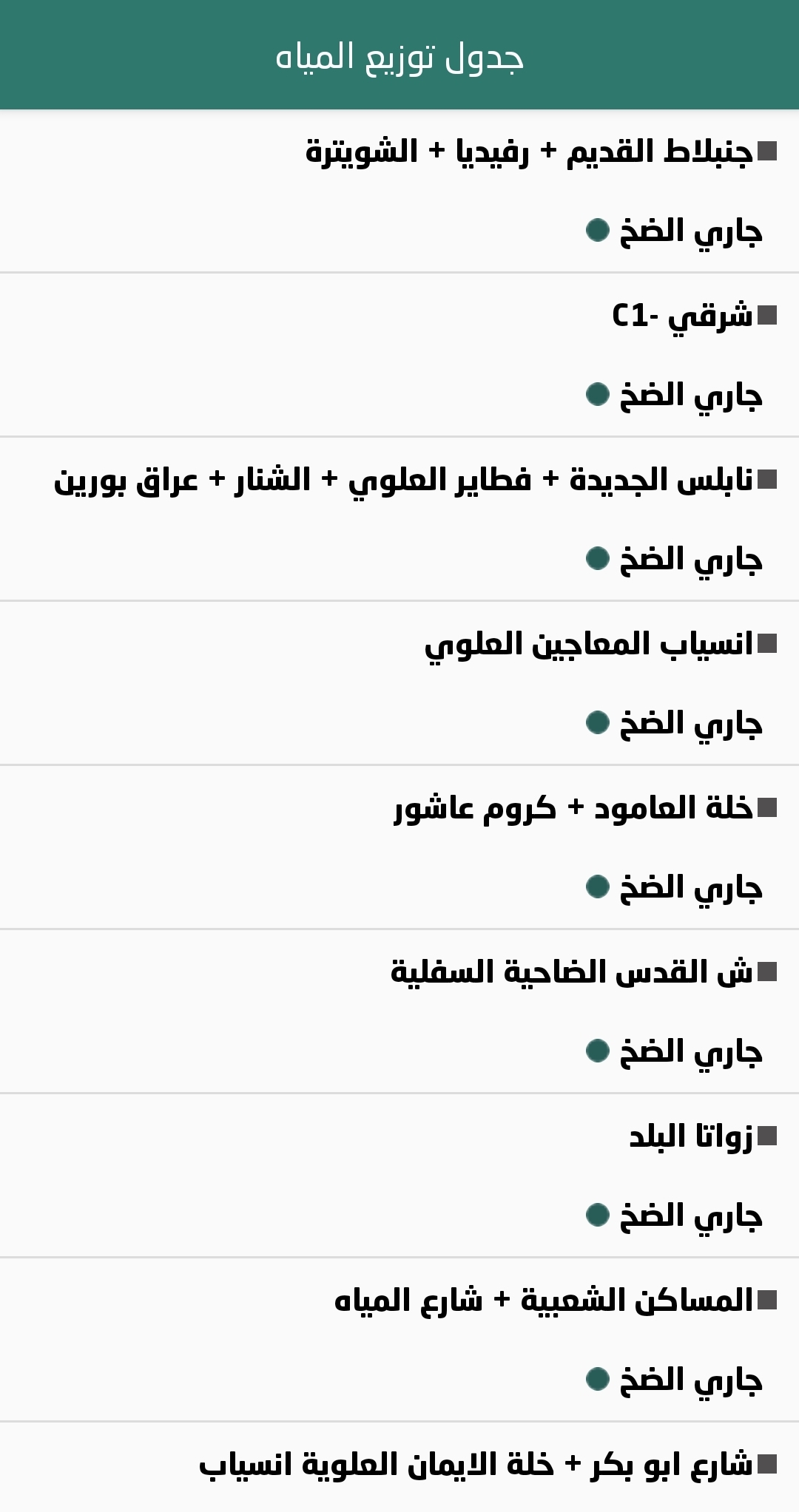799x1512 pixels.
Task: Select ش القدس الضاحية السفلية entry
Action: 571,973
